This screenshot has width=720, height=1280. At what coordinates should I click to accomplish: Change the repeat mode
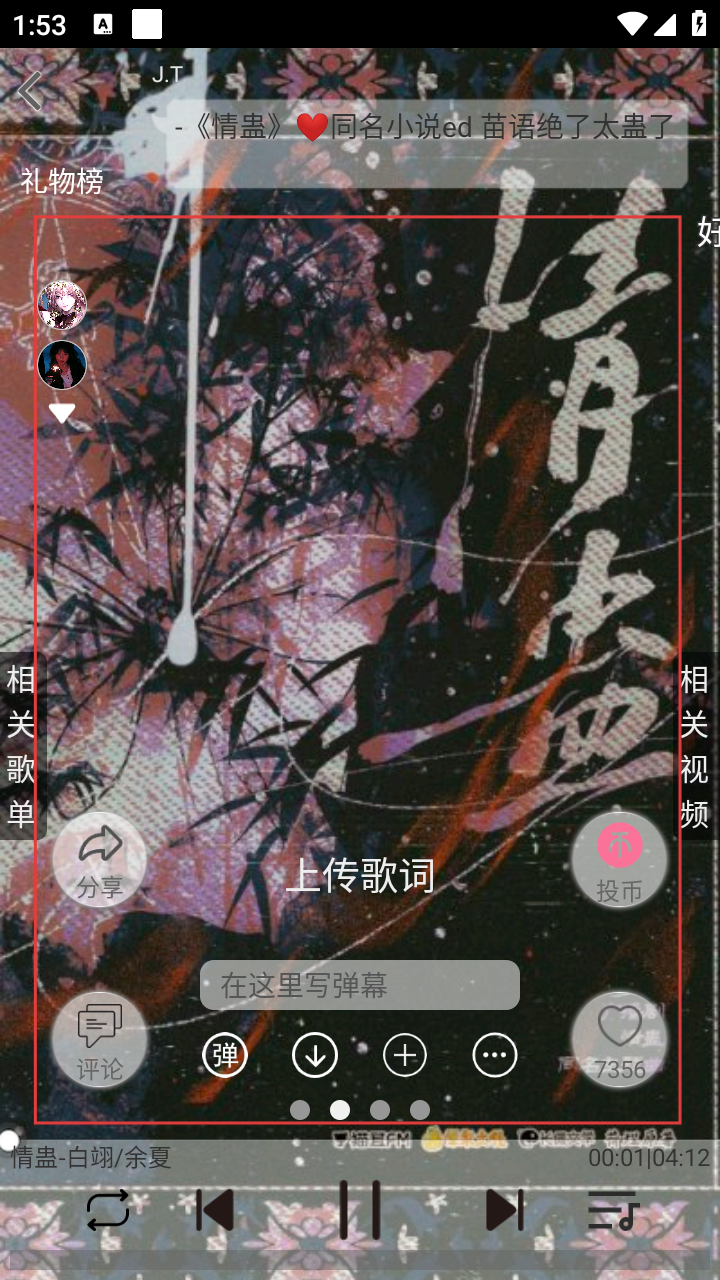coord(108,1210)
